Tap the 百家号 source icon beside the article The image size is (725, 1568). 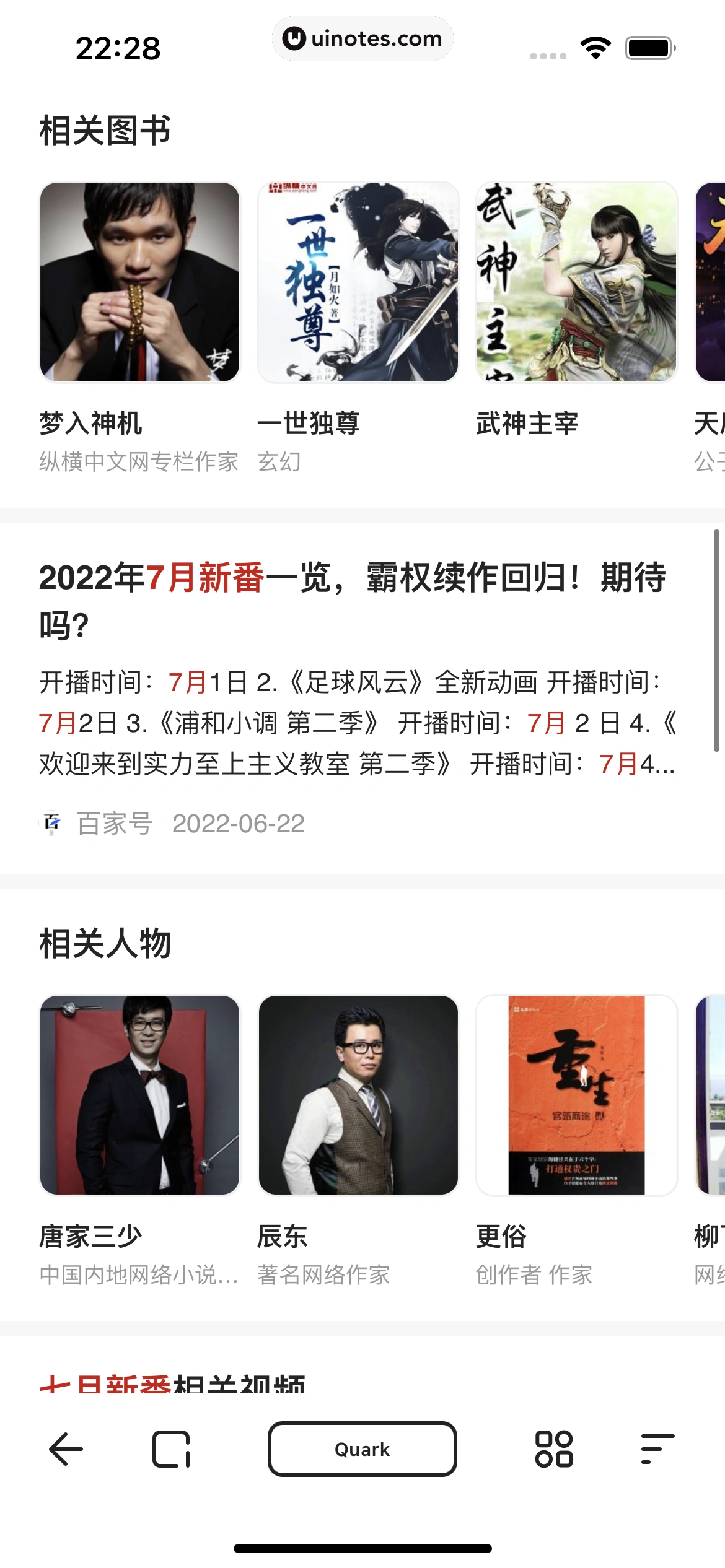tap(52, 822)
